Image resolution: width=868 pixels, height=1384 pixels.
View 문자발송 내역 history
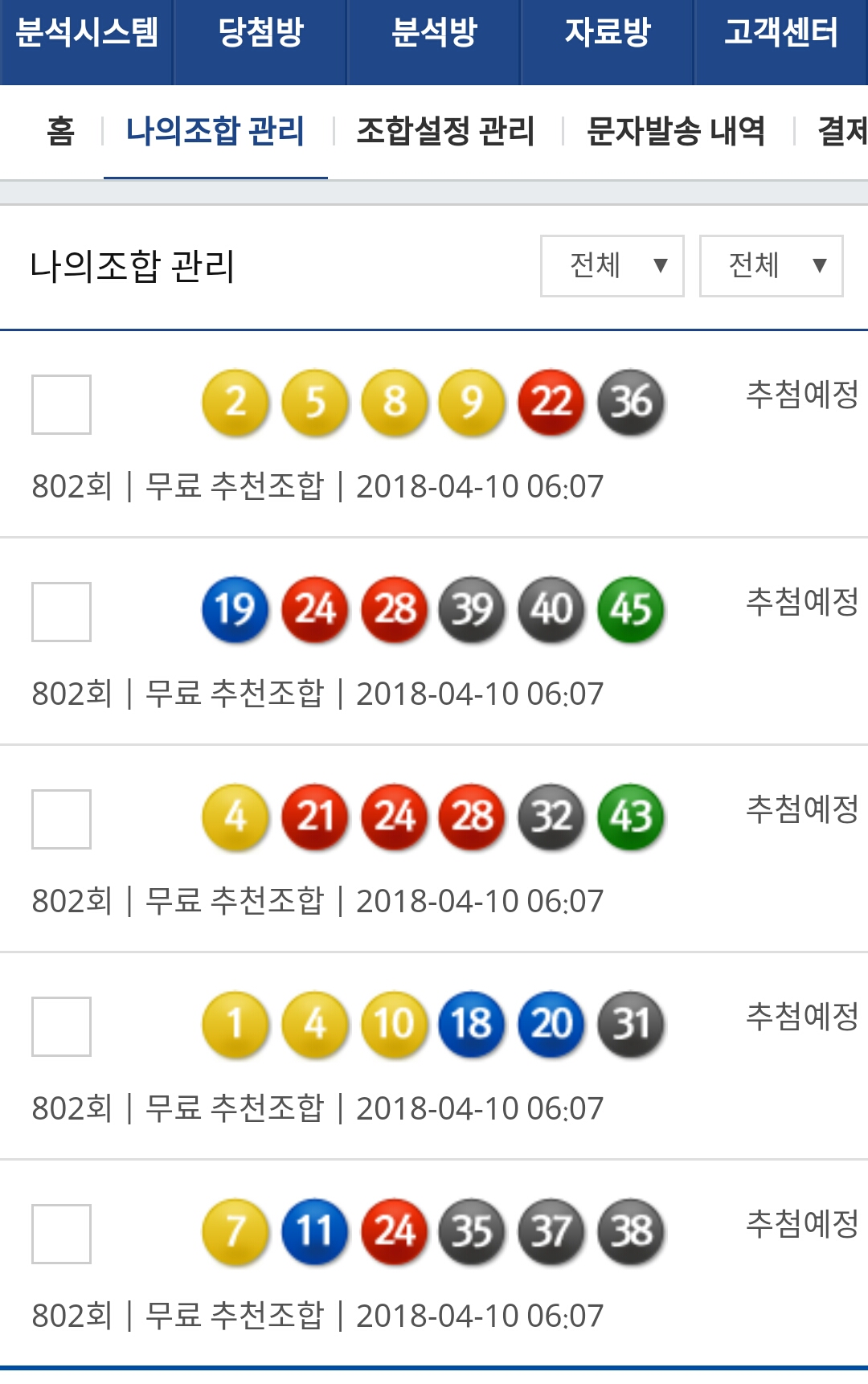click(x=676, y=132)
